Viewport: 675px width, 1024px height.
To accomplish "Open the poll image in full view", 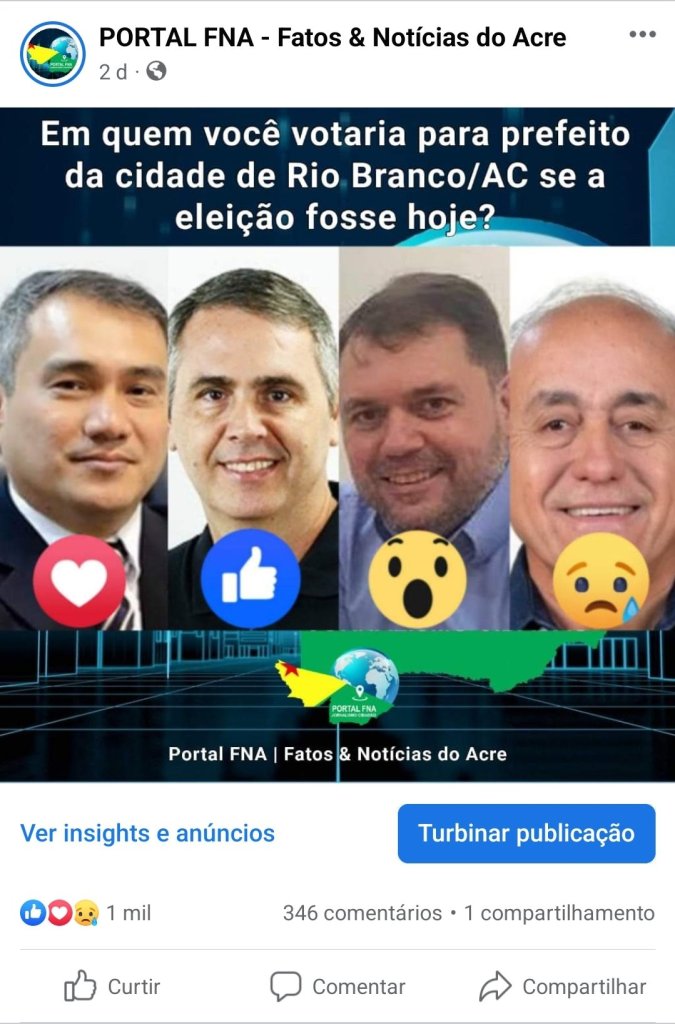I will pyautogui.click(x=337, y=443).
